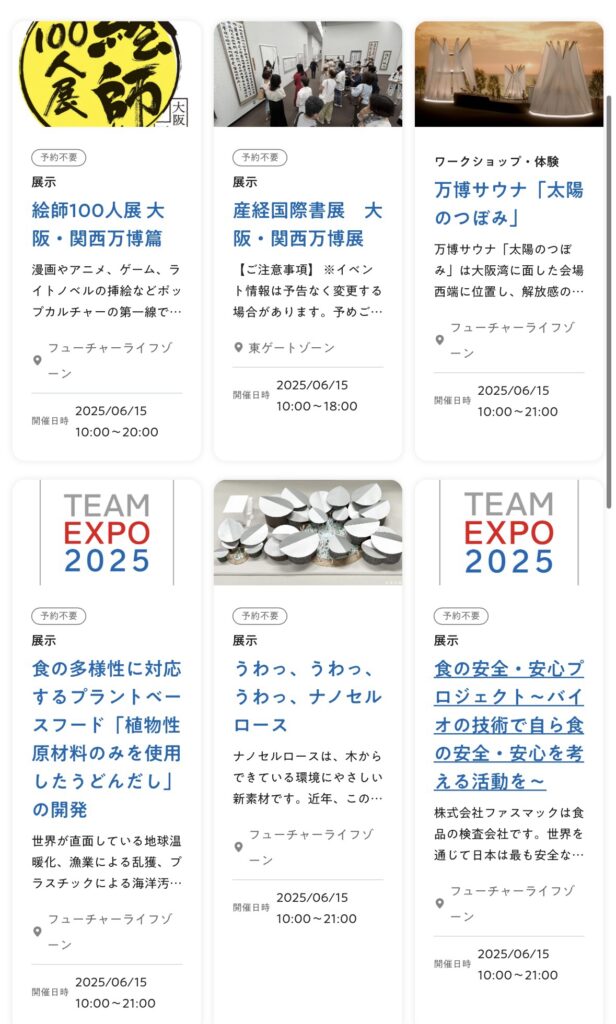Viewport: 616px width, 1024px height.
Task: Tap the nanocellulose model photo
Action: [308, 532]
